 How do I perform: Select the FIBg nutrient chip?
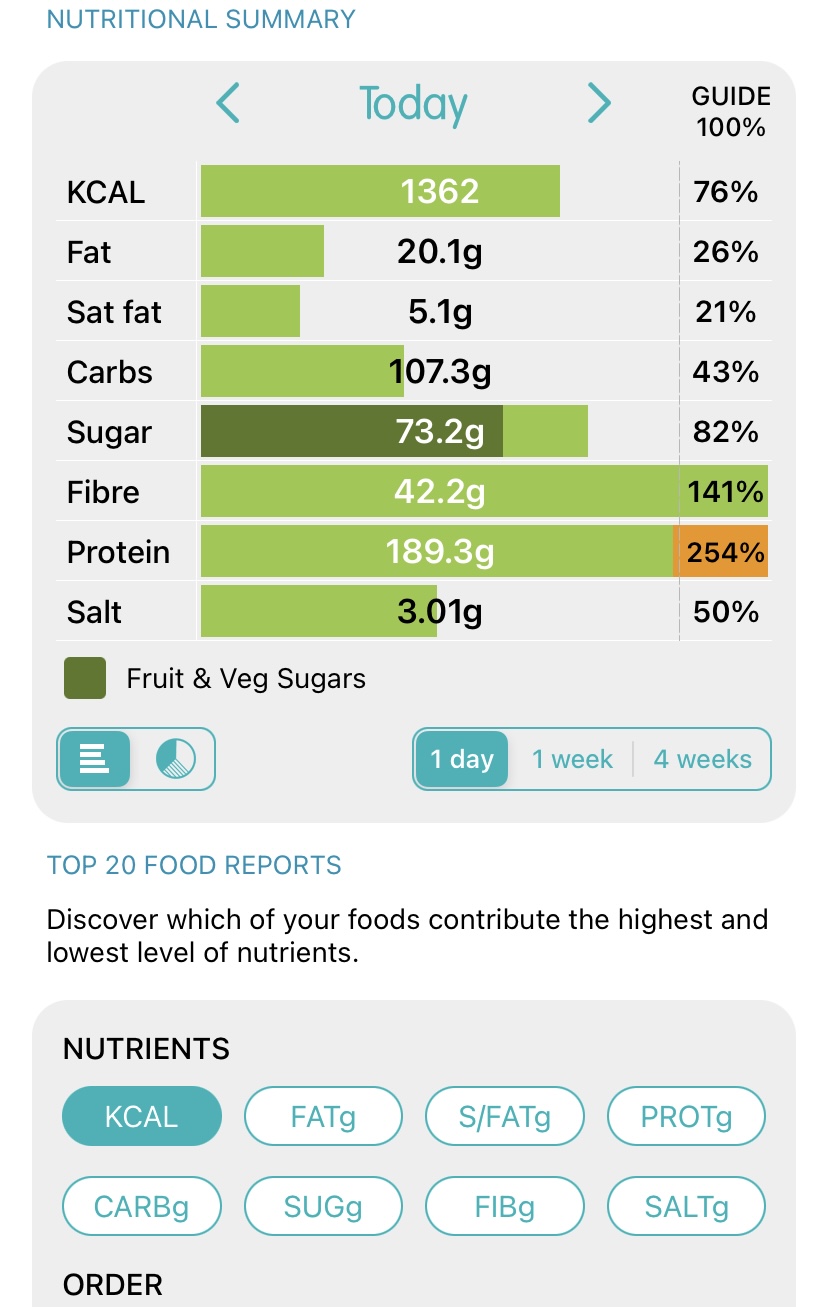point(505,1206)
